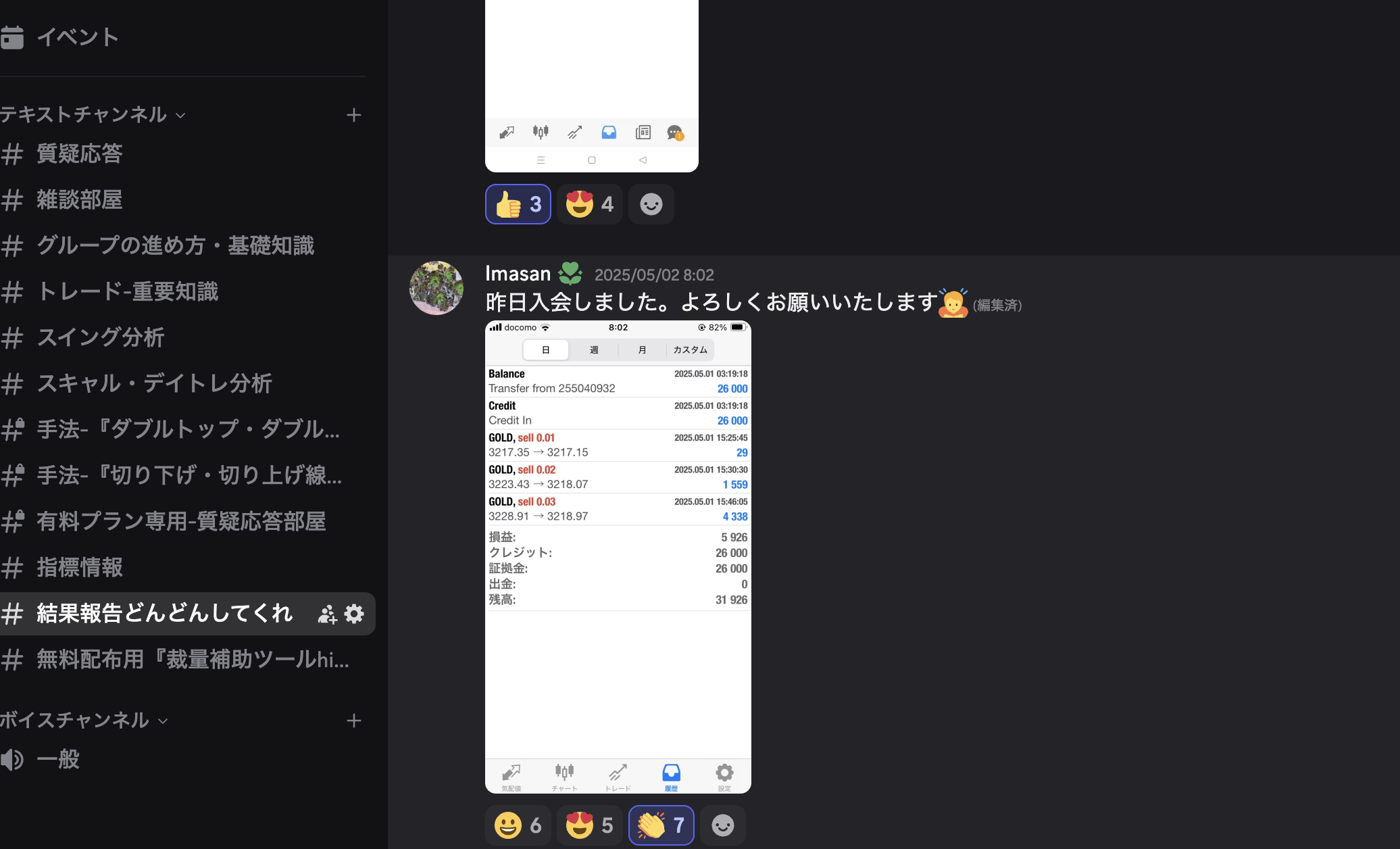Viewport: 1400px width, 849px height.
Task: Open the スイング分析 channel
Action: click(100, 338)
